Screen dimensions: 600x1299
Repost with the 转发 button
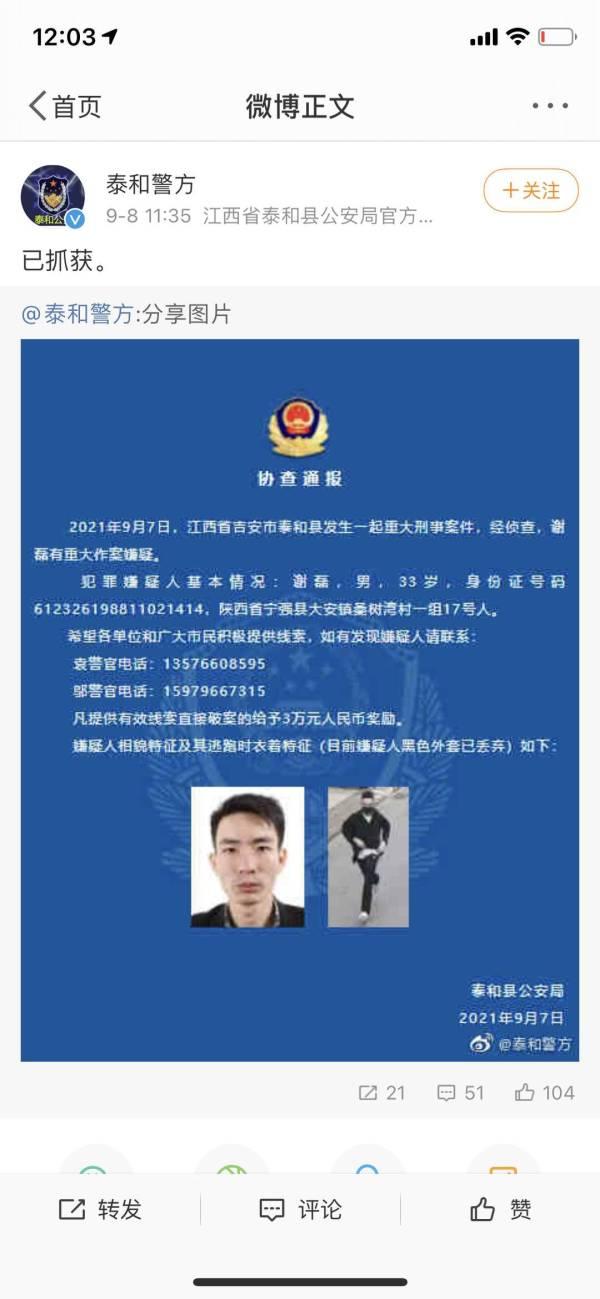(100, 1209)
